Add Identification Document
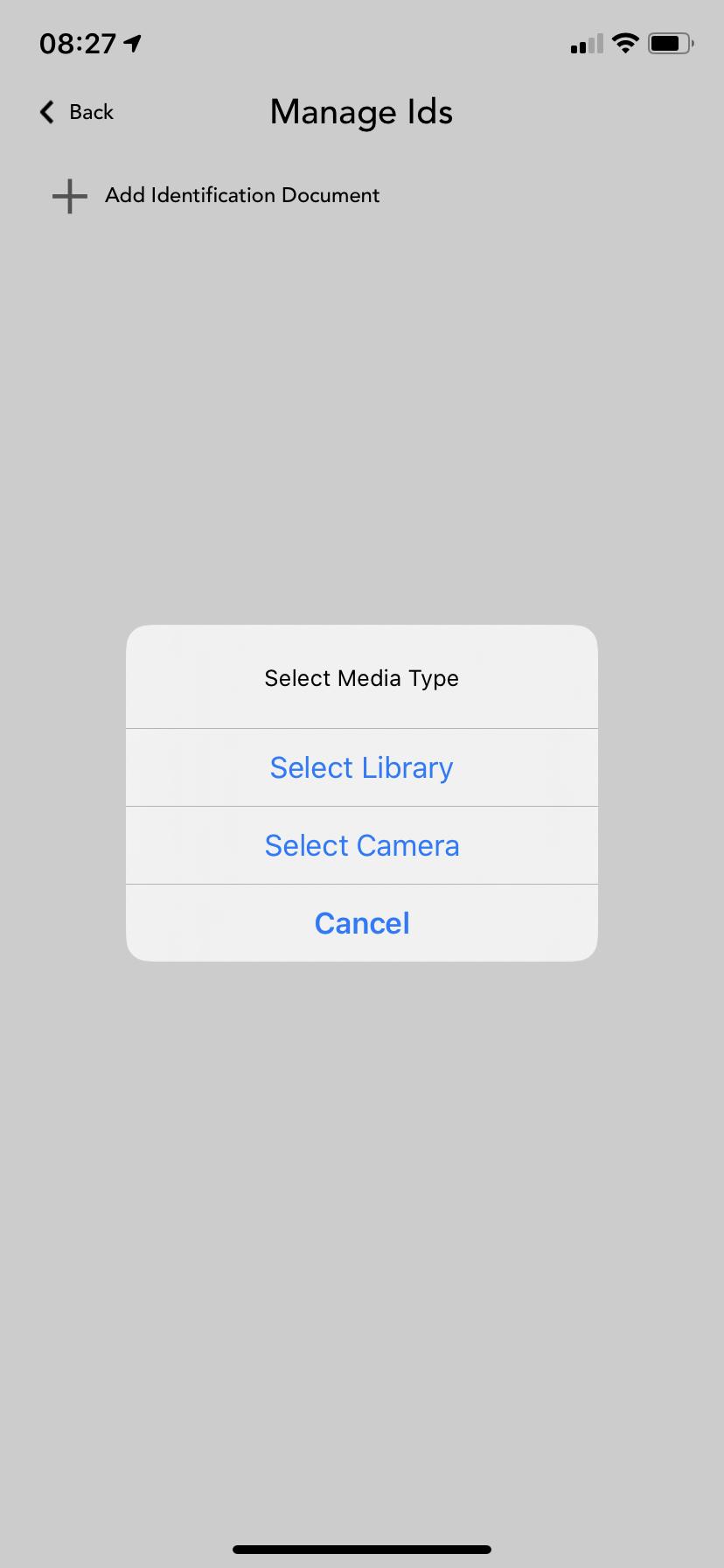Screen dimensions: 724x1568 216,195
